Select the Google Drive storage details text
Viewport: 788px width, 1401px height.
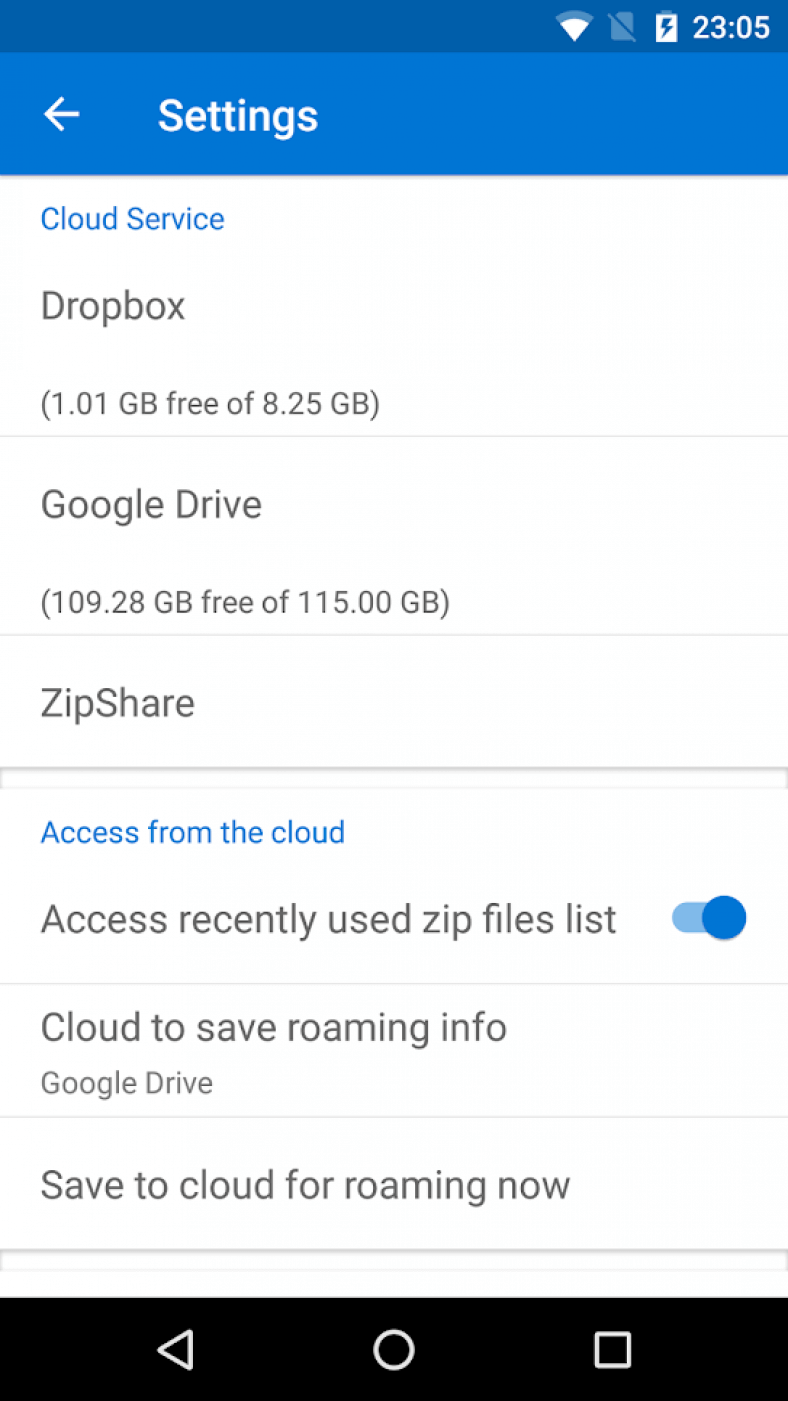coord(245,602)
